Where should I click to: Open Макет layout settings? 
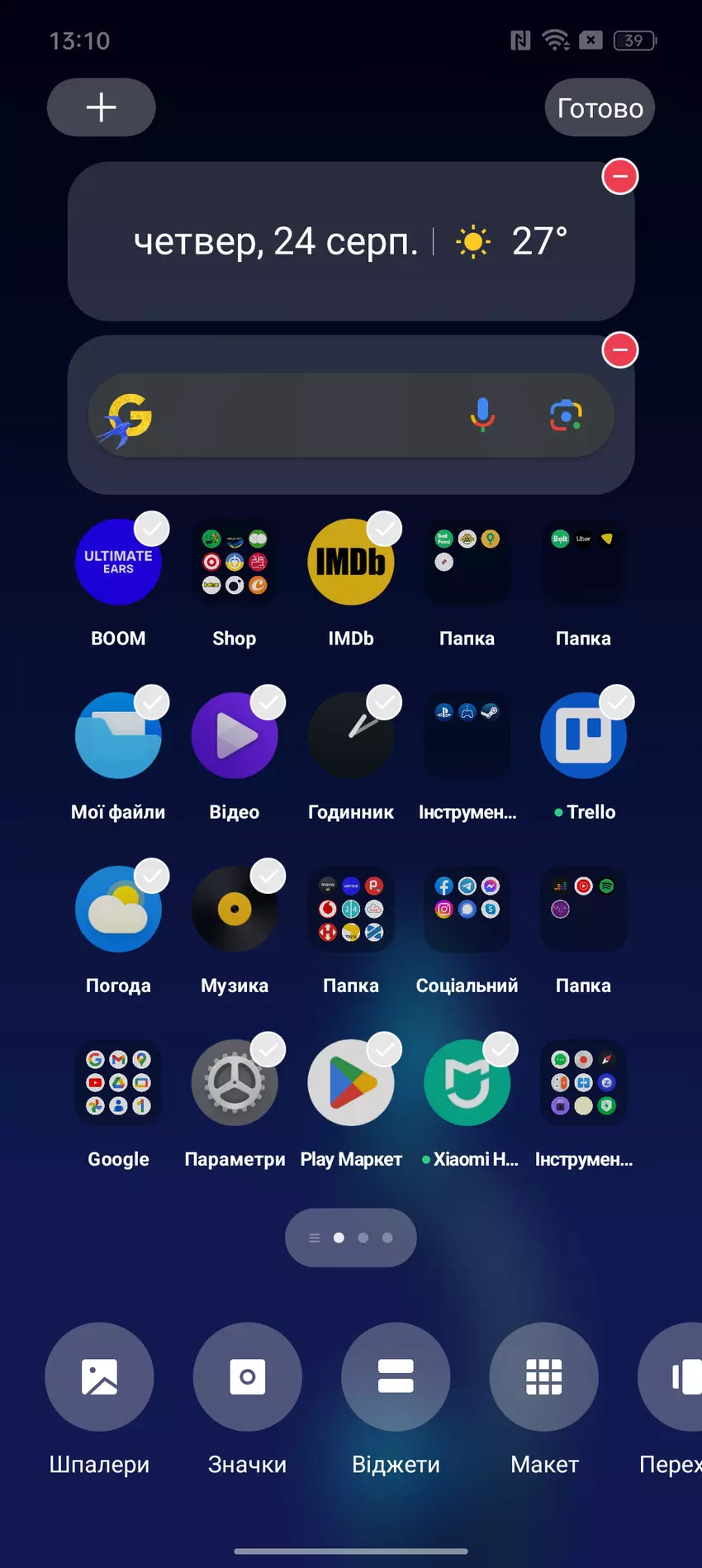click(x=543, y=1377)
